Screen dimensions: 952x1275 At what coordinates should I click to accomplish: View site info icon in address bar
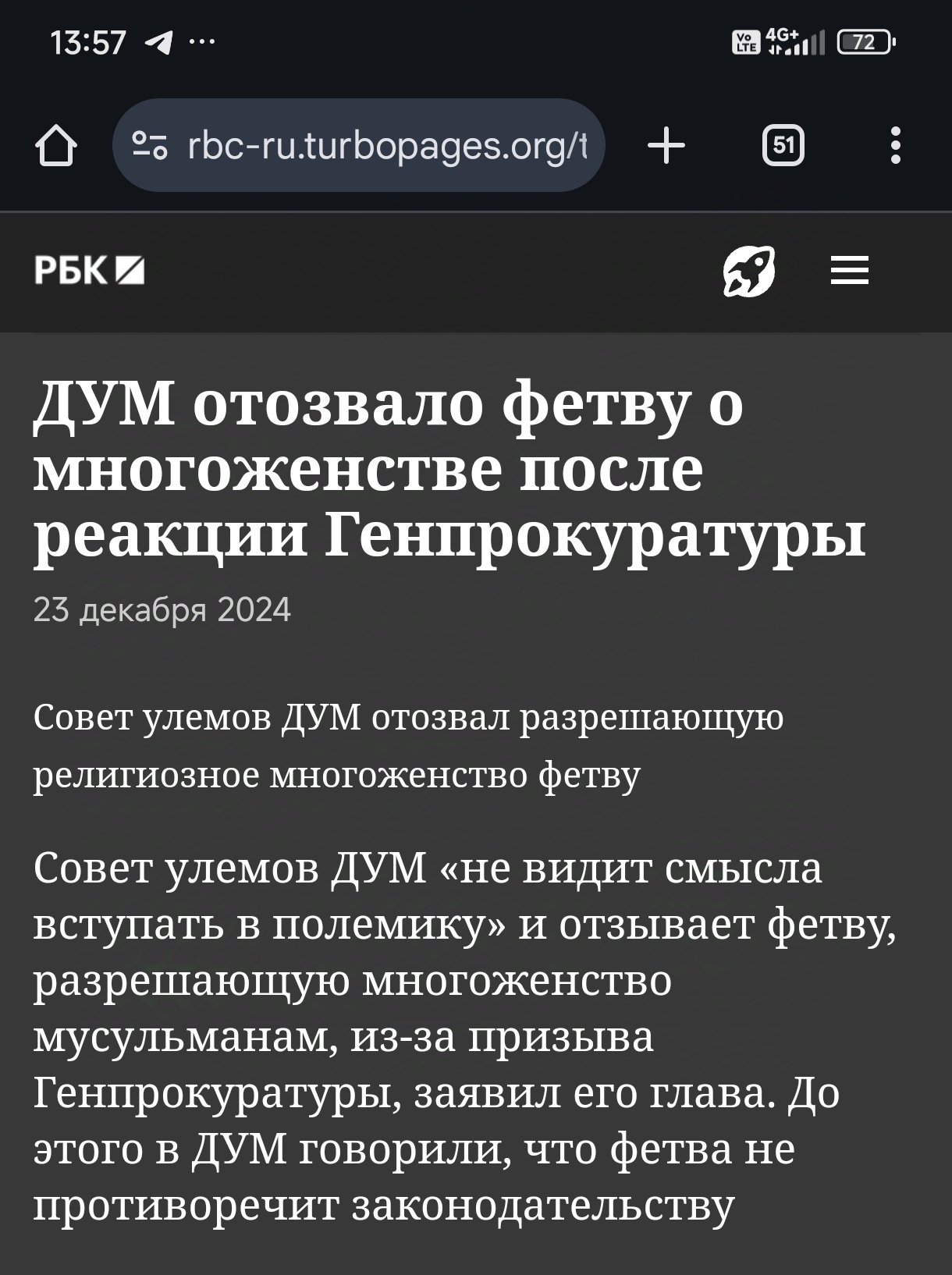(149, 146)
